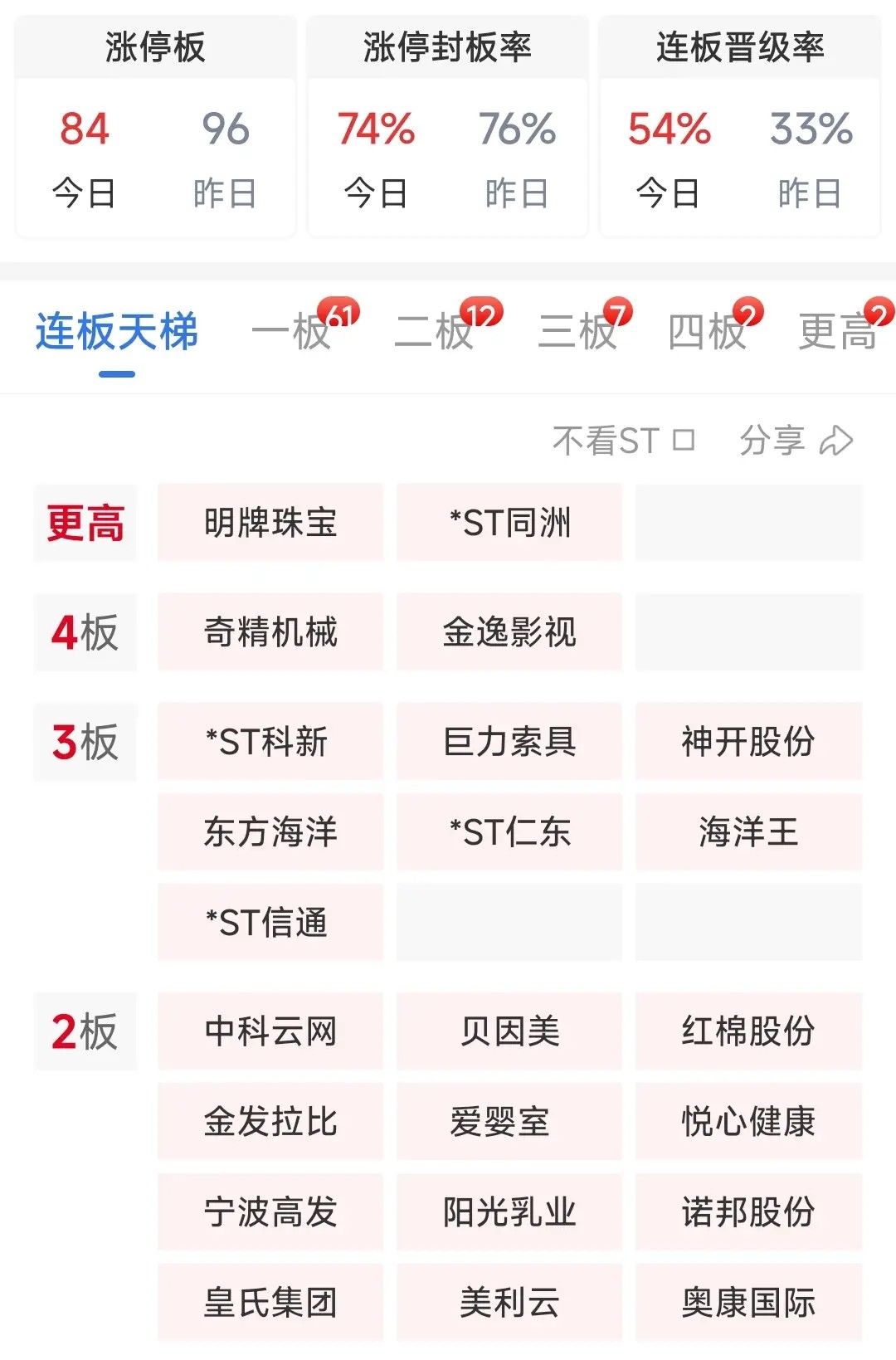Open stock 金逸影视
Screen dimensions: 896x1360
coord(509,632)
